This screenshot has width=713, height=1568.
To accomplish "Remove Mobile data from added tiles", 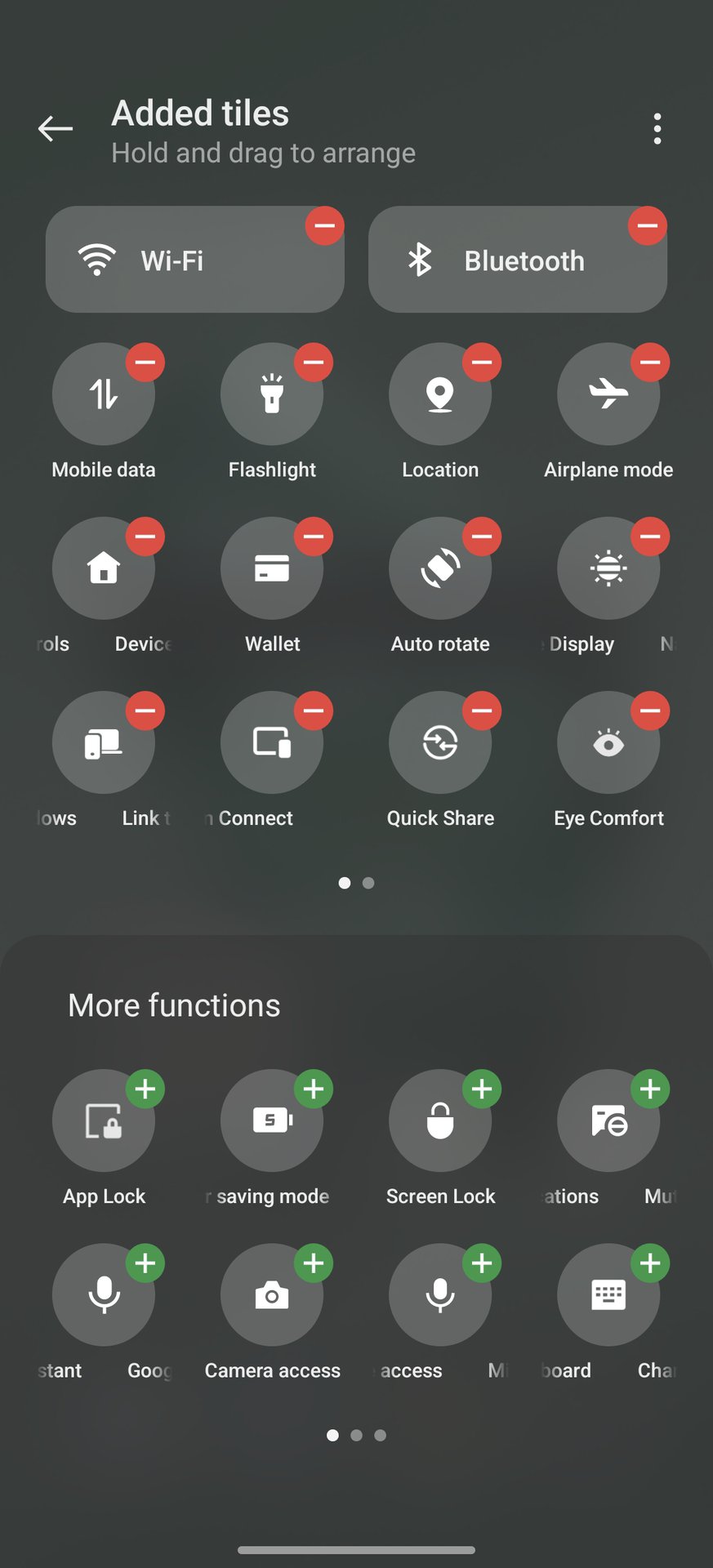I will click(145, 362).
